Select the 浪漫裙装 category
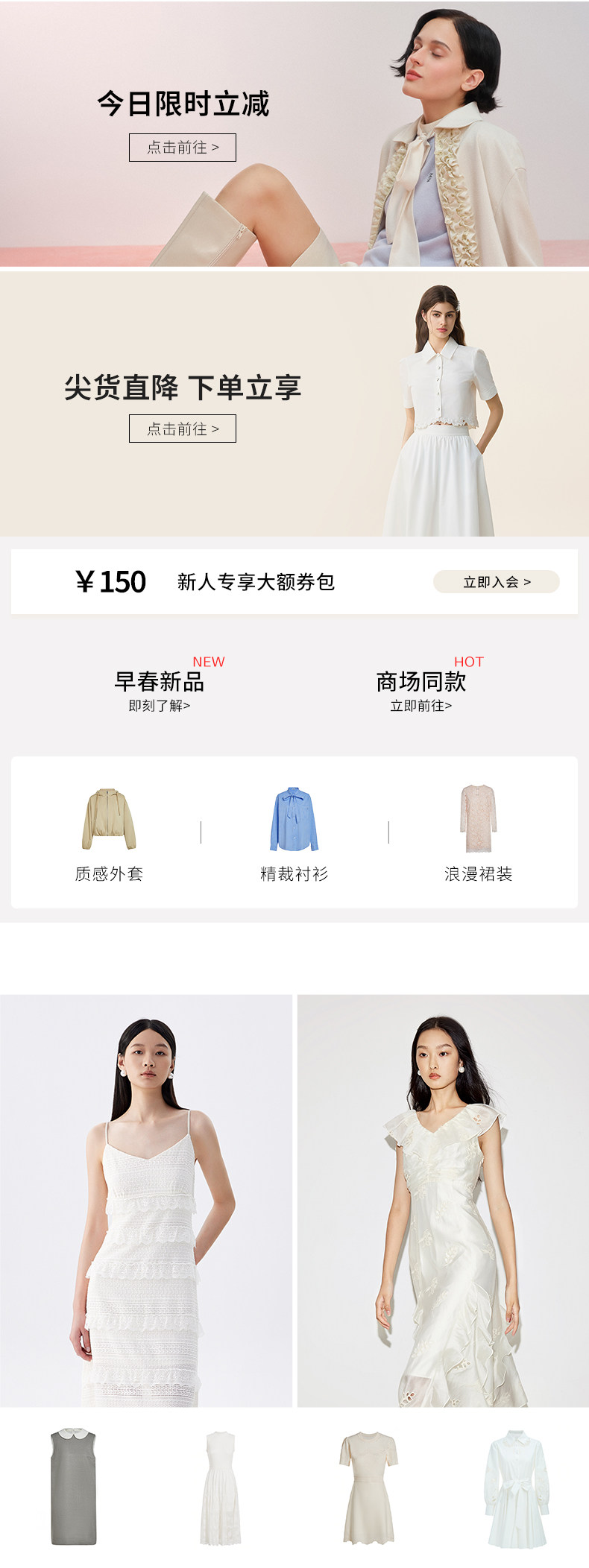 point(478,833)
